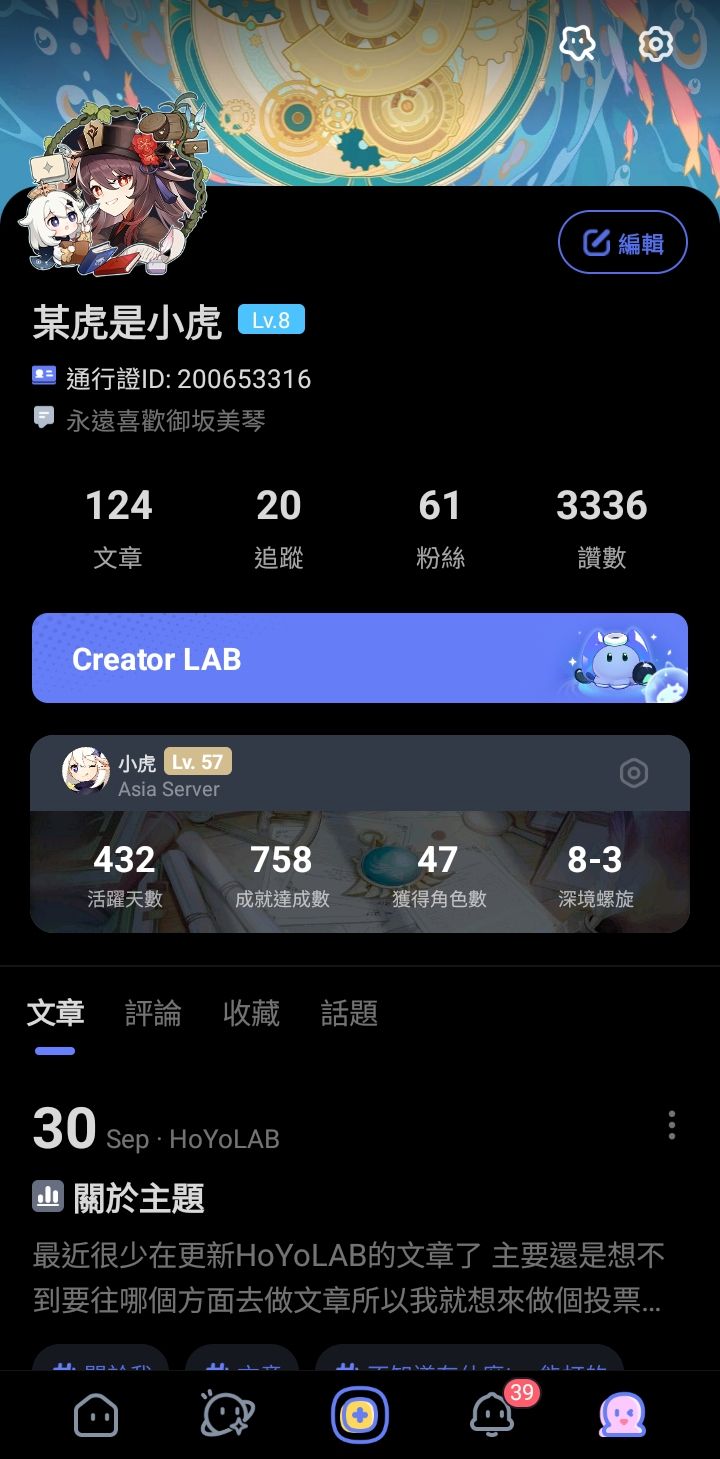Tap the HoYoLAB mascot icon in top bar
Screen dimensions: 720x1459
(x=577, y=44)
